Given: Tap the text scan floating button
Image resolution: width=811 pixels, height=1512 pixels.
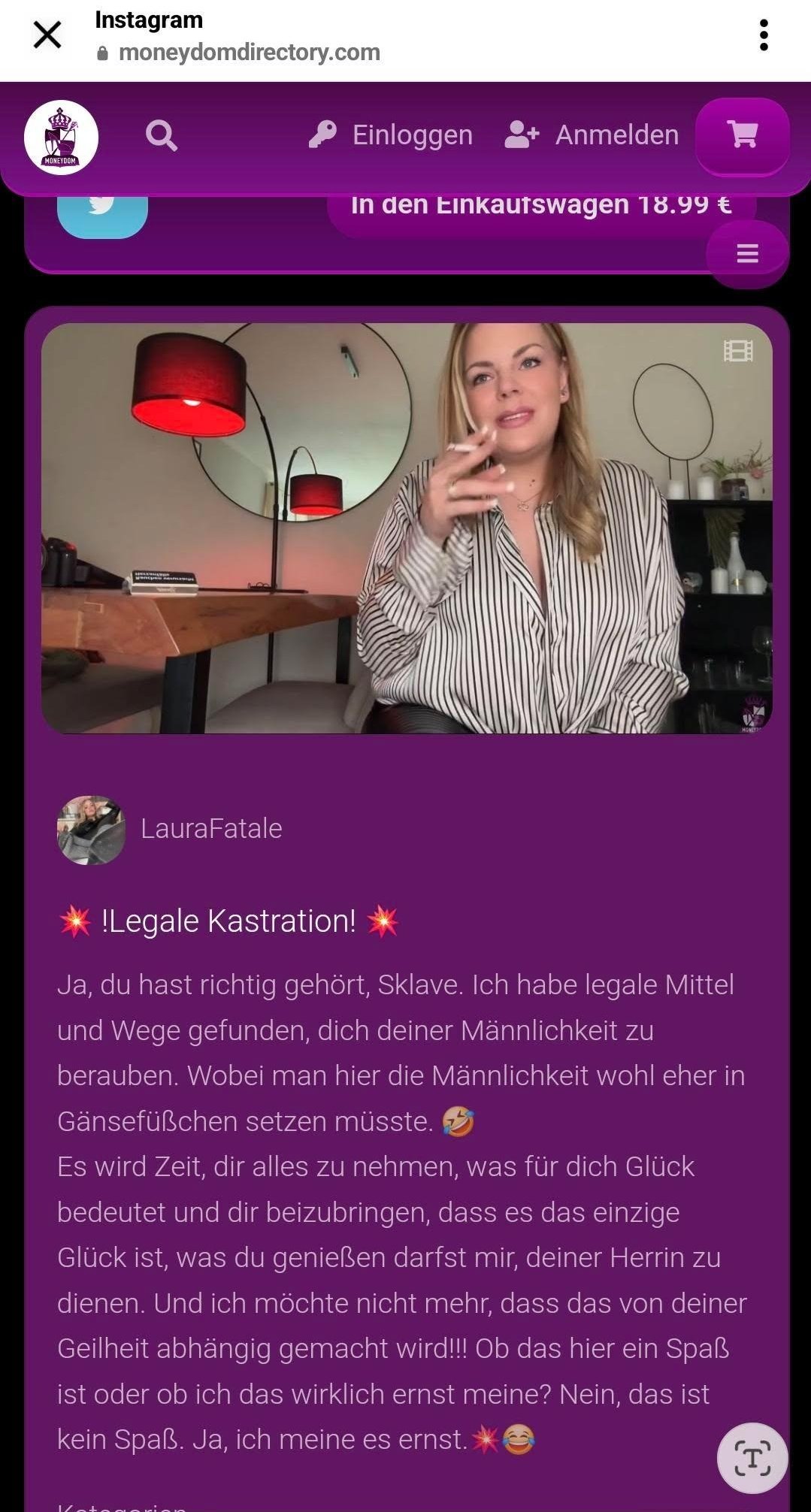Looking at the screenshot, I should (x=752, y=1458).
